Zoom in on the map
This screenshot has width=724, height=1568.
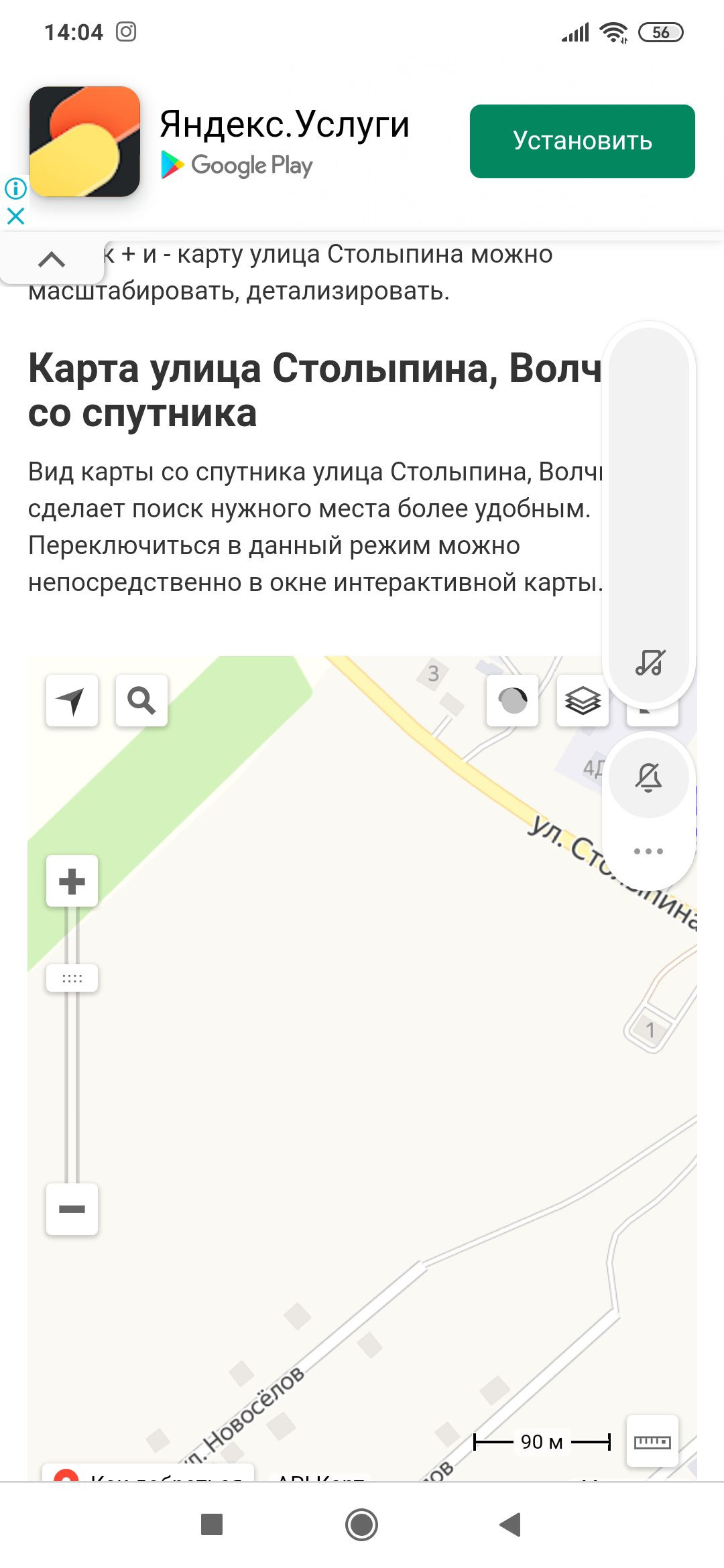pos(72,881)
